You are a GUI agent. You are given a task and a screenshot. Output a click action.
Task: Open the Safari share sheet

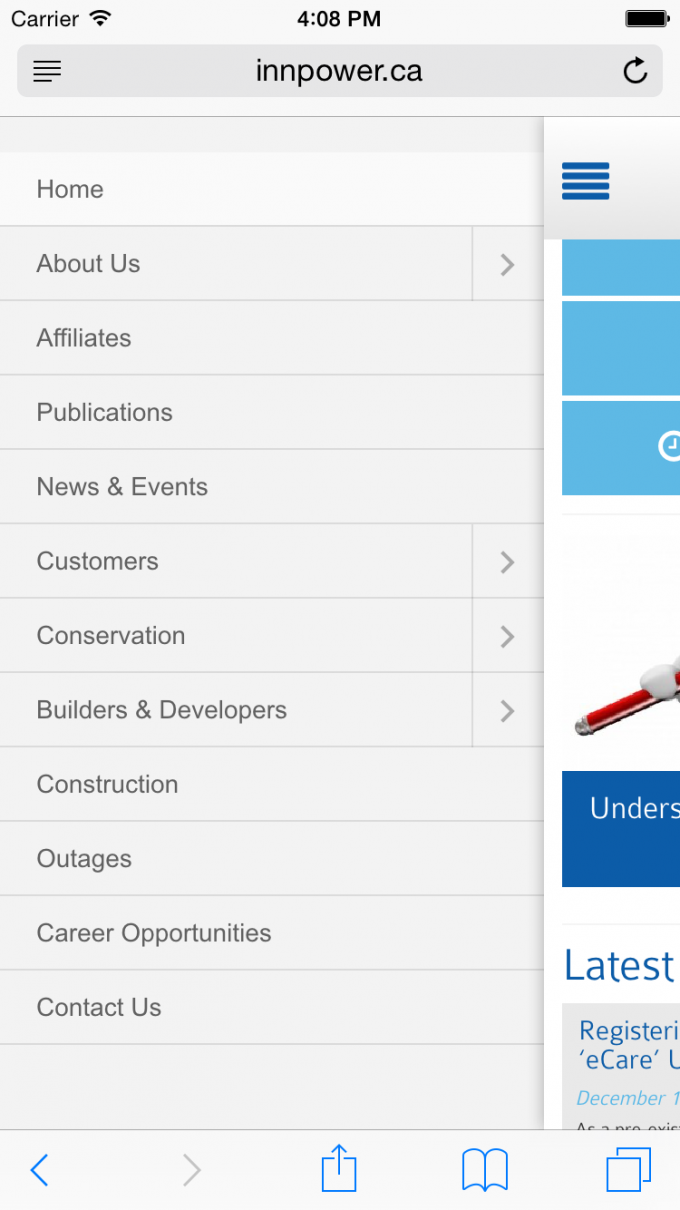339,1168
